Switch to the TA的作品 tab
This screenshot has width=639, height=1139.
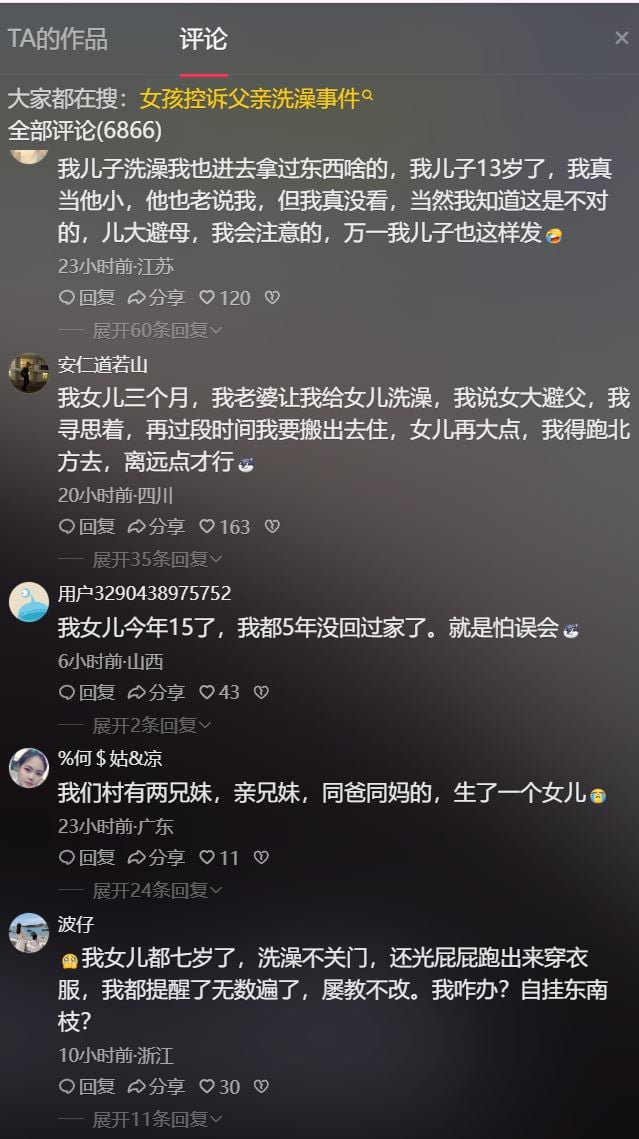[x=57, y=39]
